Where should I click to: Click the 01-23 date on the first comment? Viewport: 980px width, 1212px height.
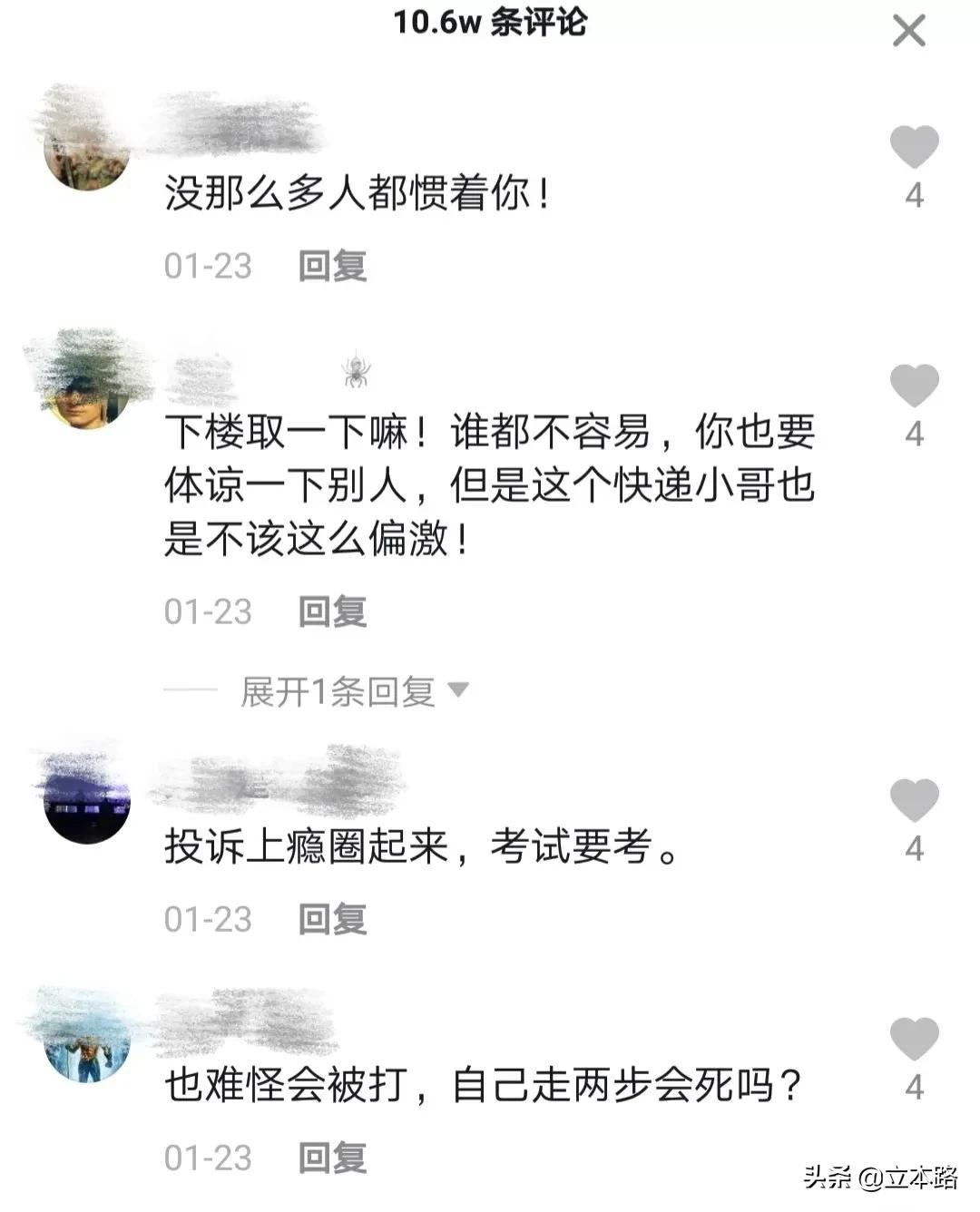207,266
